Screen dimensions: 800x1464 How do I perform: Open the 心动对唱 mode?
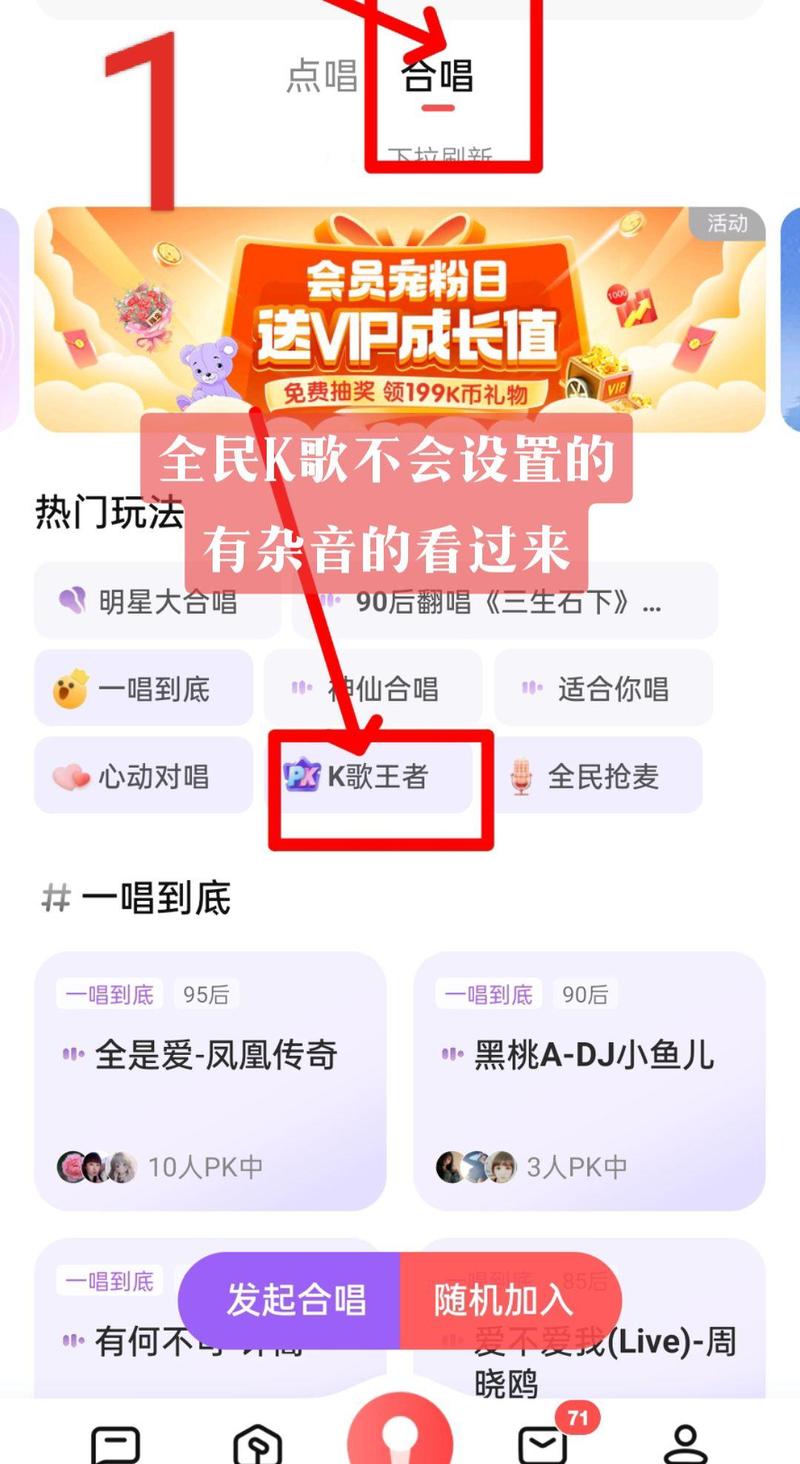pyautogui.click(x=143, y=776)
